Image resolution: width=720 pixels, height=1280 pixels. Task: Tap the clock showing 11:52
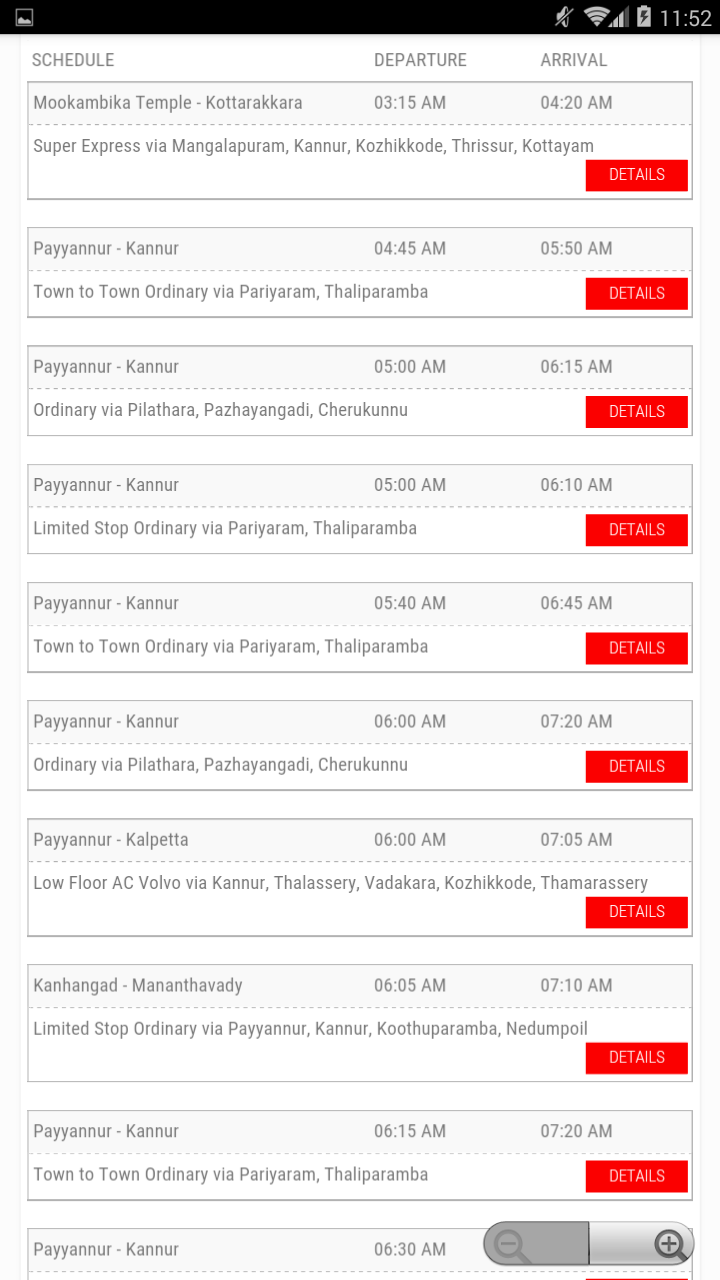click(684, 17)
